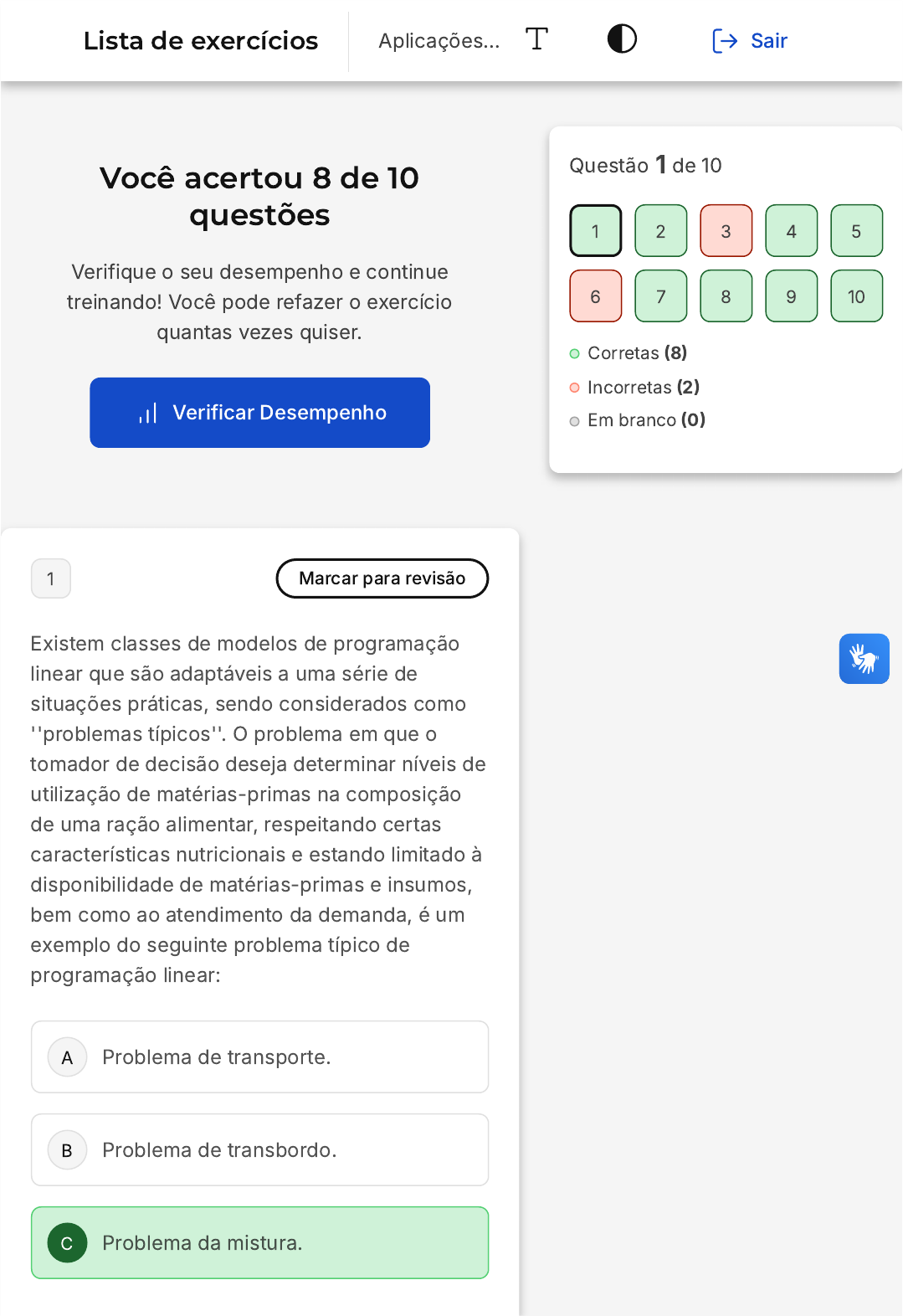This screenshot has width=903, height=1316.
Task: Tap Marcar para revisão
Action: tap(382, 578)
